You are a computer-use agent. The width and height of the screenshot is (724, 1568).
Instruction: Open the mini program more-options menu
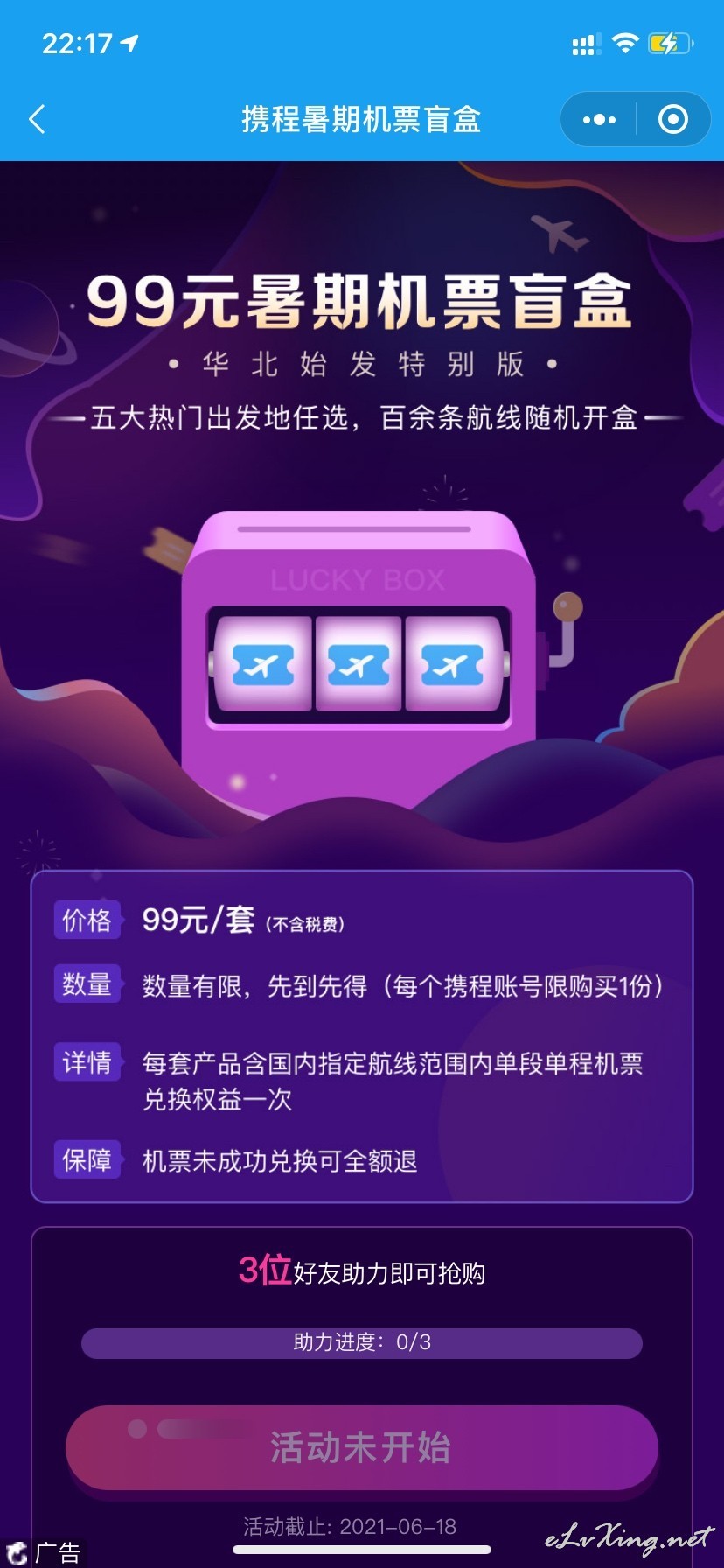click(x=599, y=119)
